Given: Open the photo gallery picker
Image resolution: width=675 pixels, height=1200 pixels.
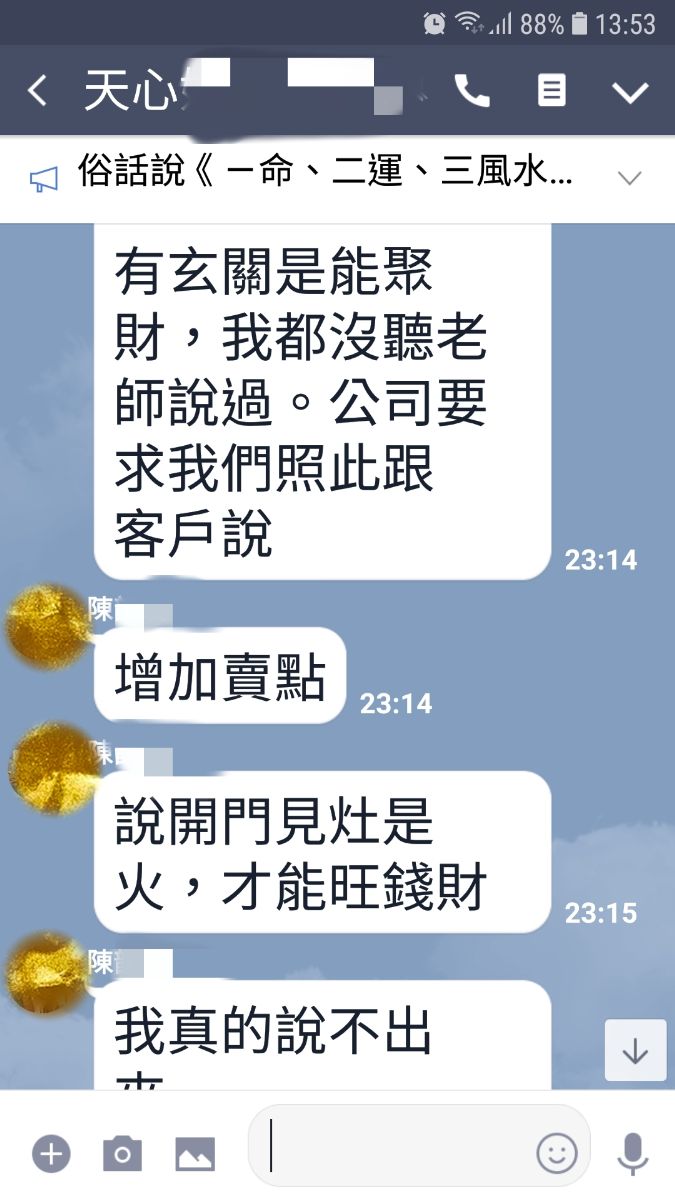Looking at the screenshot, I should pos(195,1154).
